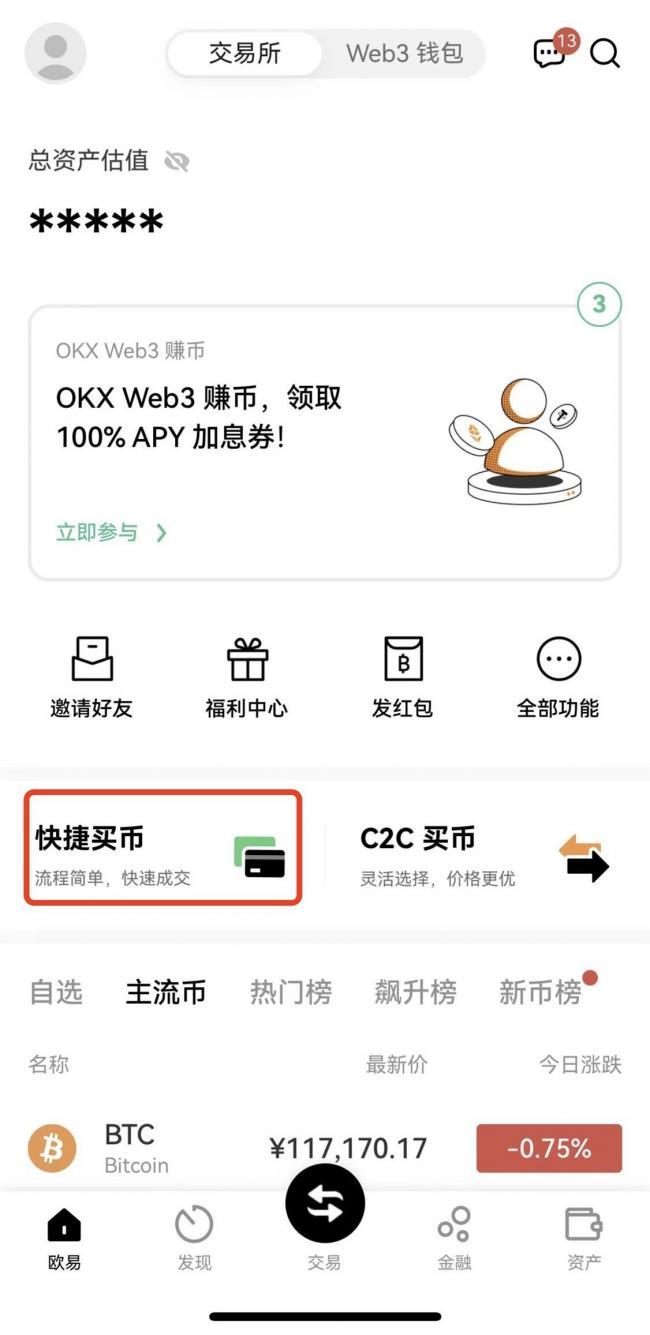Image resolution: width=650 pixels, height=1335 pixels.
Task: Open 资产 in bottom navigation
Action: pyautogui.click(x=584, y=1238)
